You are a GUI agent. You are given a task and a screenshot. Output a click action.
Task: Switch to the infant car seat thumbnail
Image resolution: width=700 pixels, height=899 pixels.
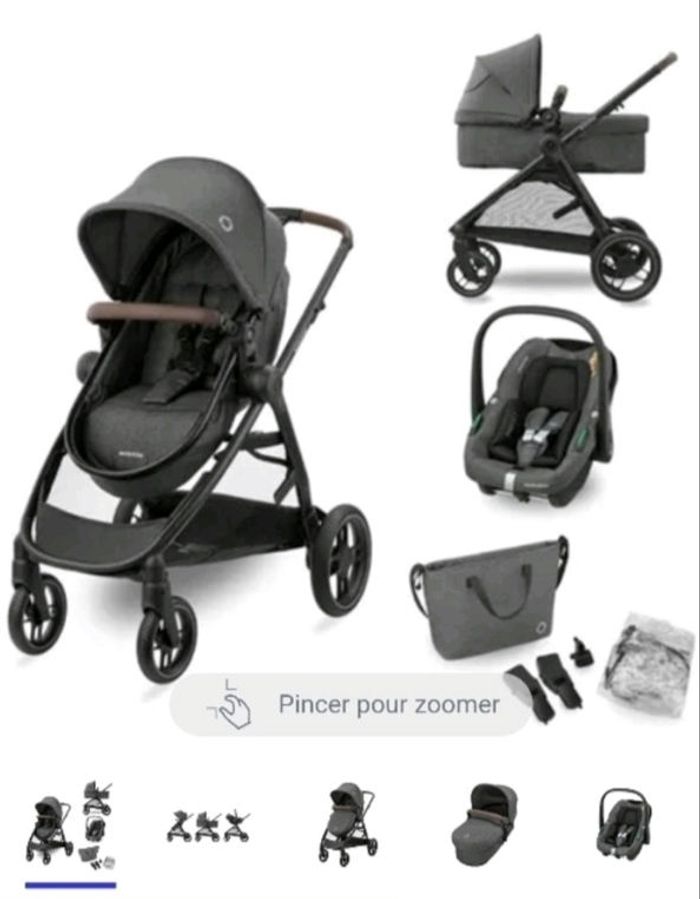coord(626,824)
